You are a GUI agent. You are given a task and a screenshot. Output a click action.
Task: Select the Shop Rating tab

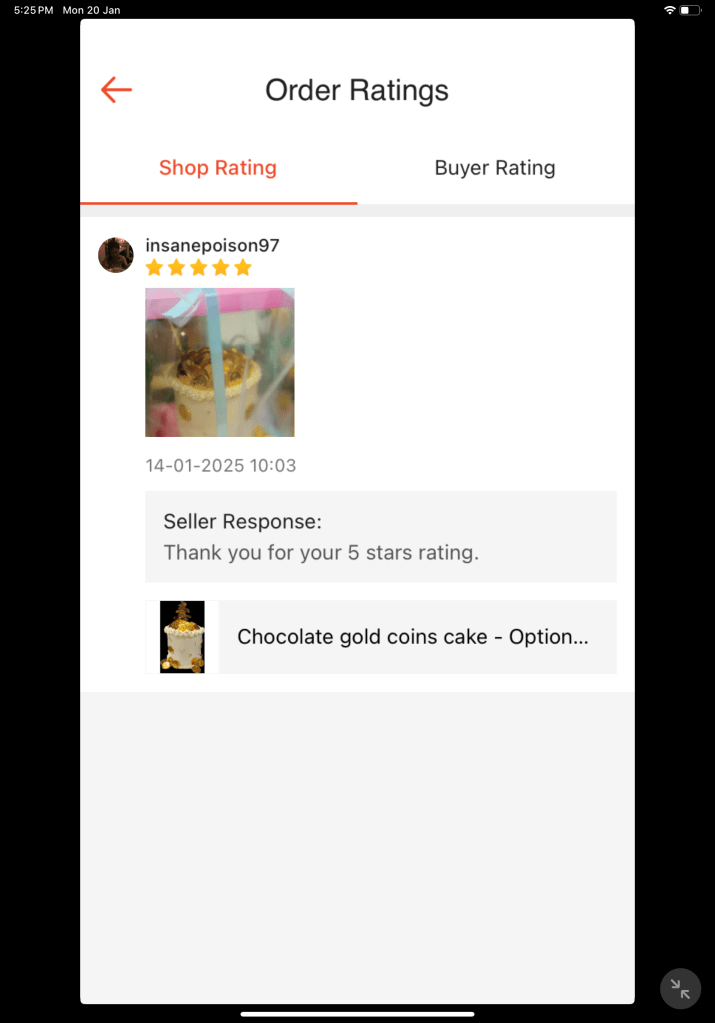point(218,168)
